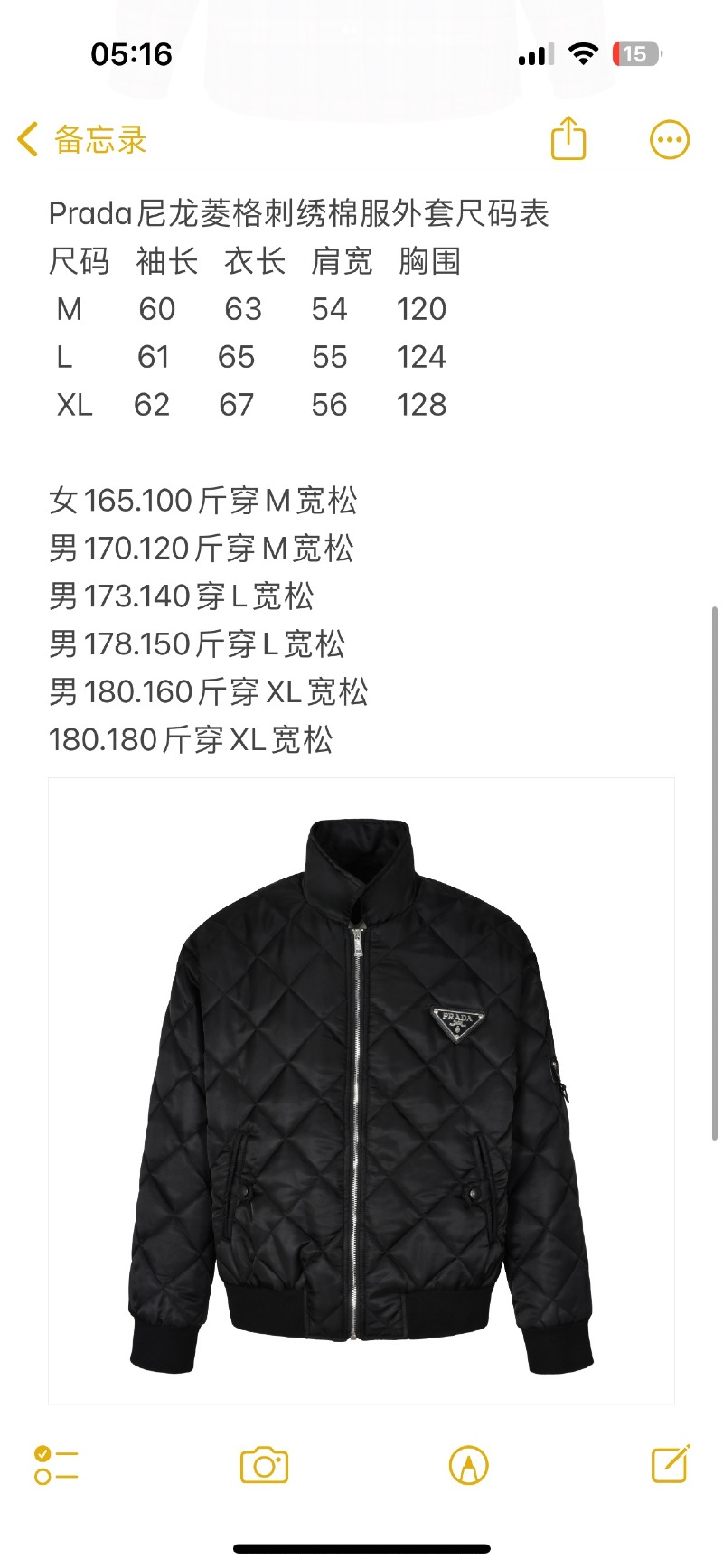This screenshot has height=1568, width=723.
Task: Tap the 胸围 column header
Action: pos(425,262)
